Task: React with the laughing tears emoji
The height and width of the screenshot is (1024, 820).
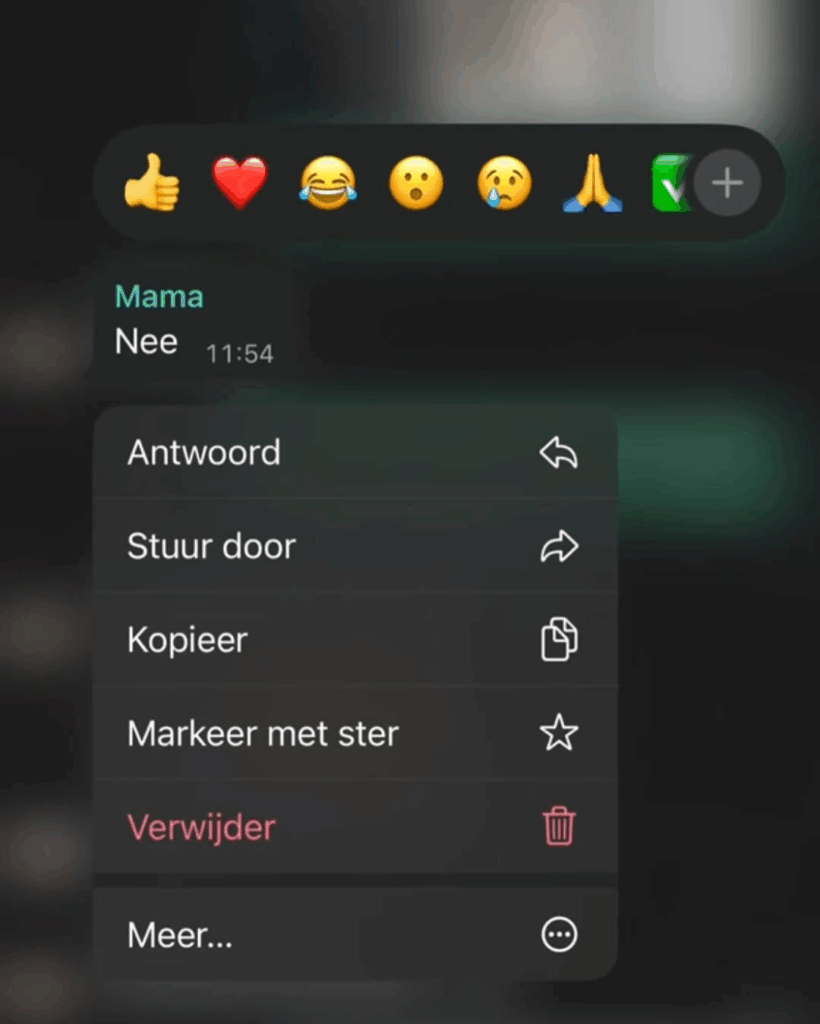Action: pyautogui.click(x=328, y=184)
